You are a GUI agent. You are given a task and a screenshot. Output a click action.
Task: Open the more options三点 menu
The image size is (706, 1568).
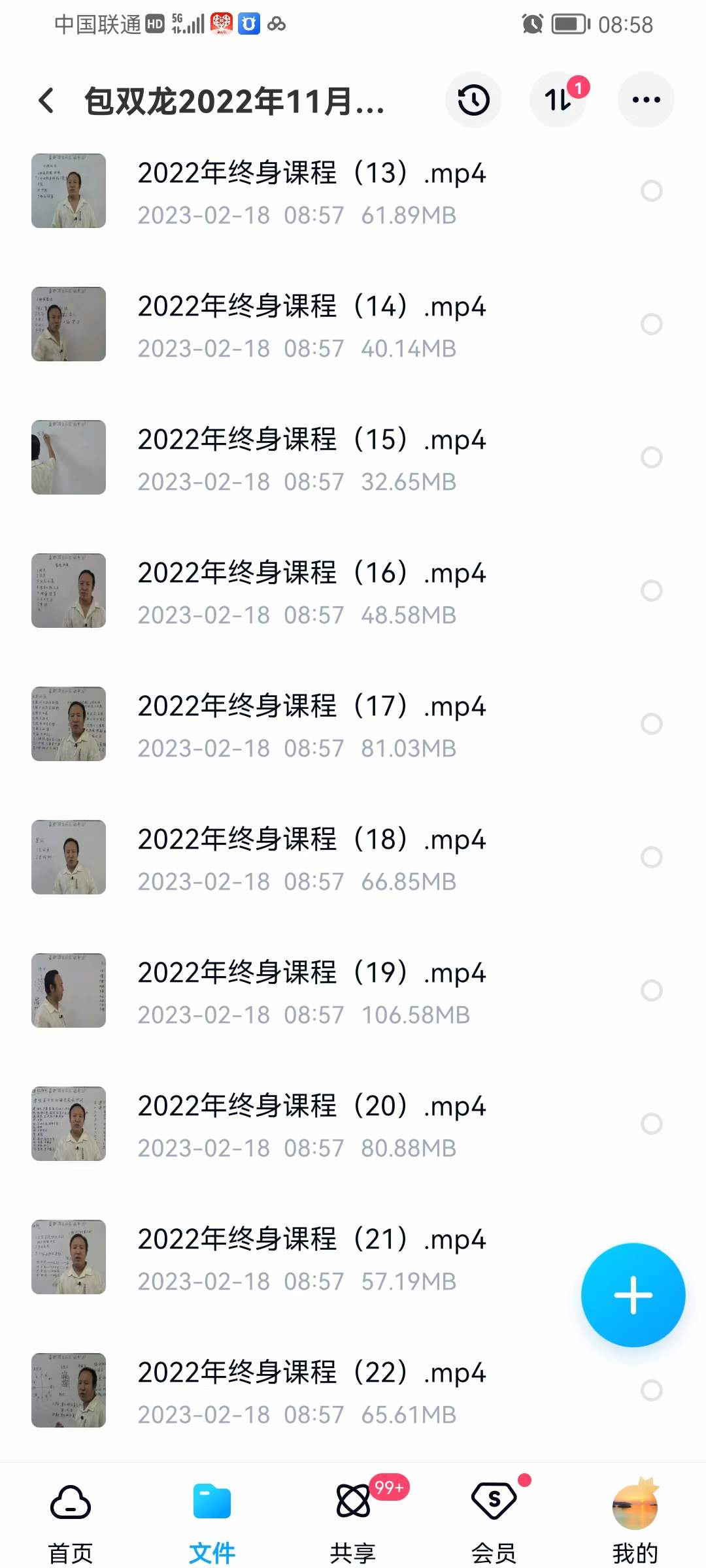click(645, 99)
